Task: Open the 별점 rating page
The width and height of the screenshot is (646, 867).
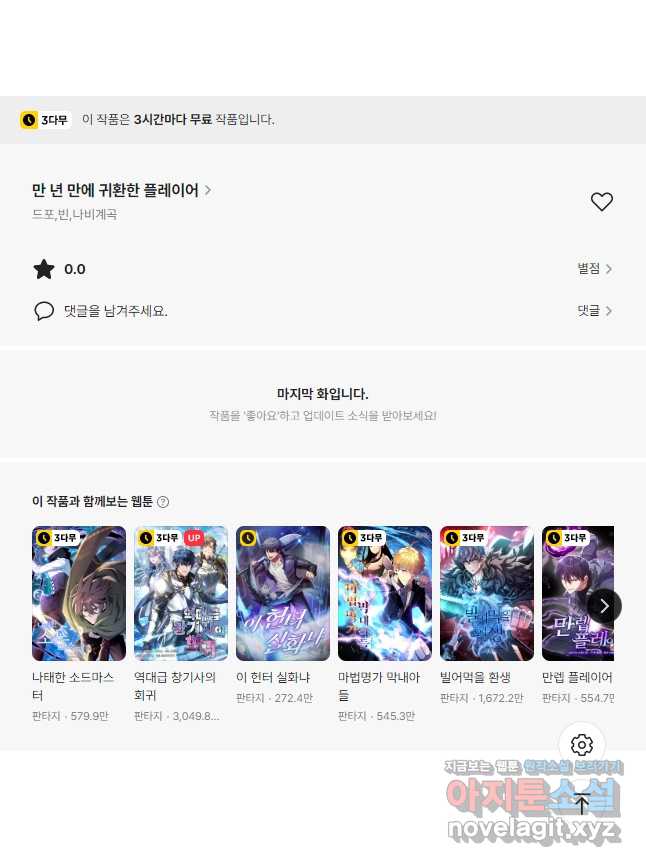Action: (594, 269)
